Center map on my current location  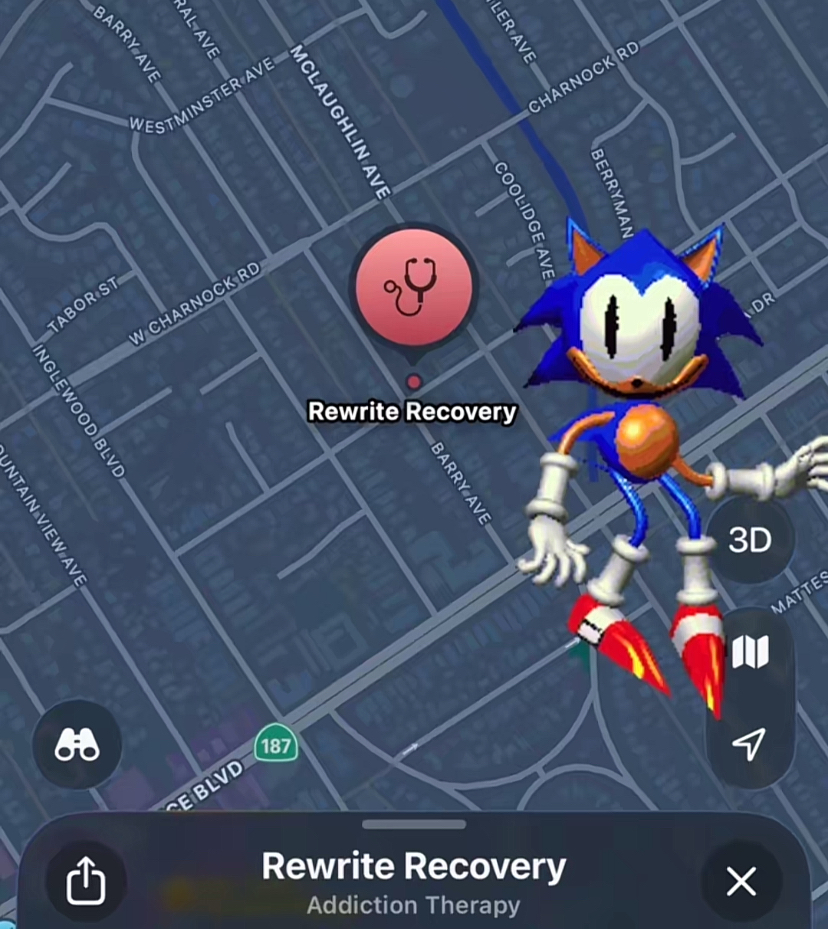(x=749, y=743)
